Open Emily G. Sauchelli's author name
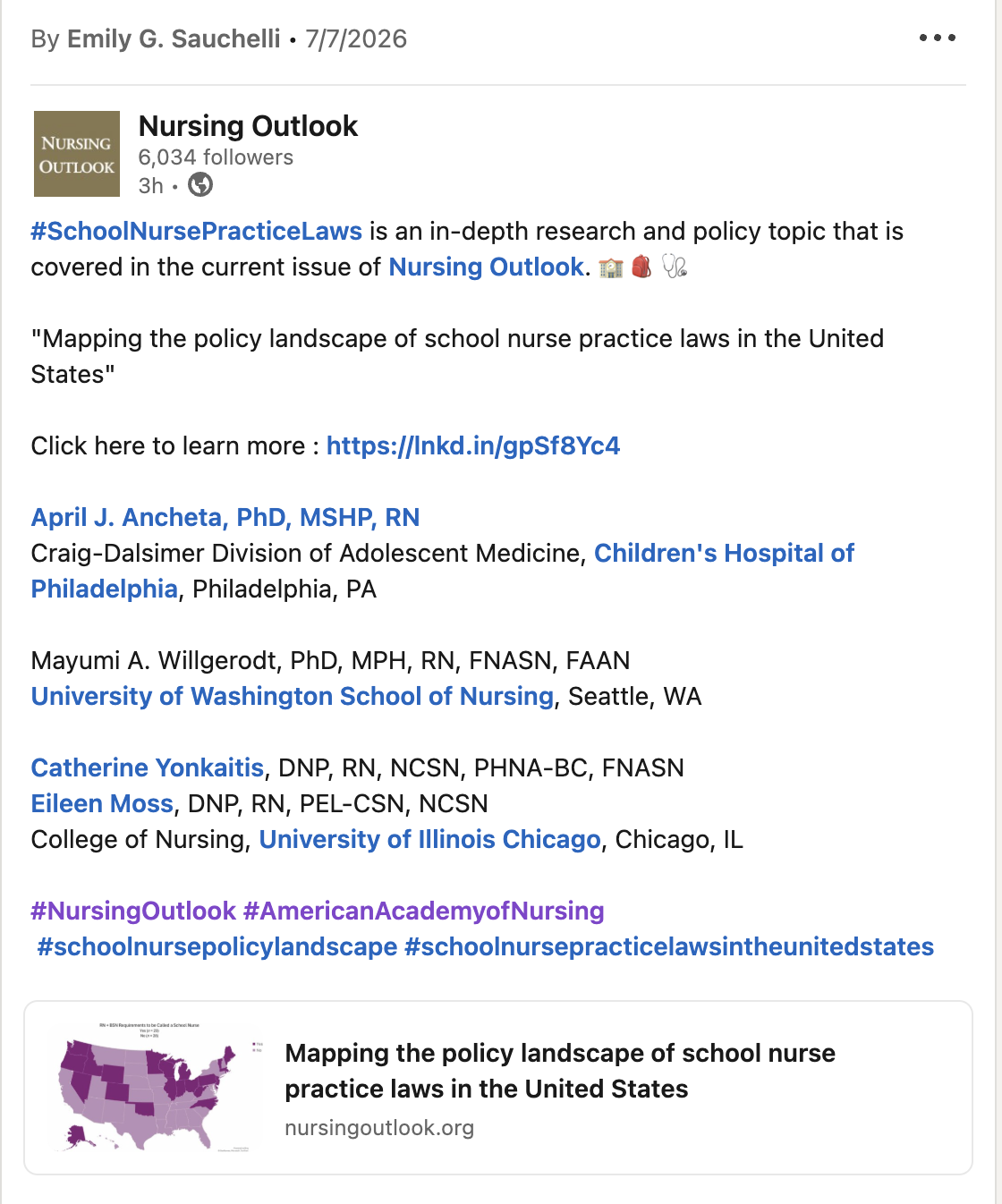 coord(174,39)
